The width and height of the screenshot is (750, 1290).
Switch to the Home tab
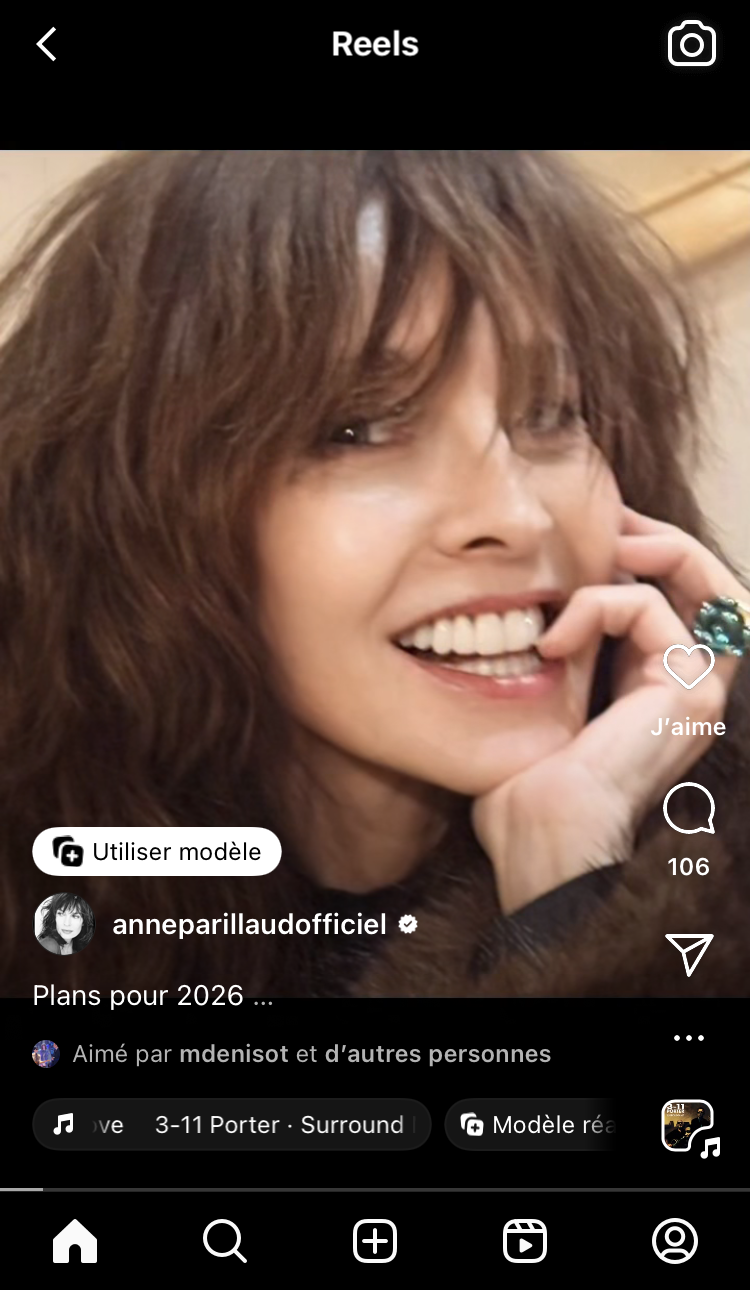click(x=75, y=1242)
